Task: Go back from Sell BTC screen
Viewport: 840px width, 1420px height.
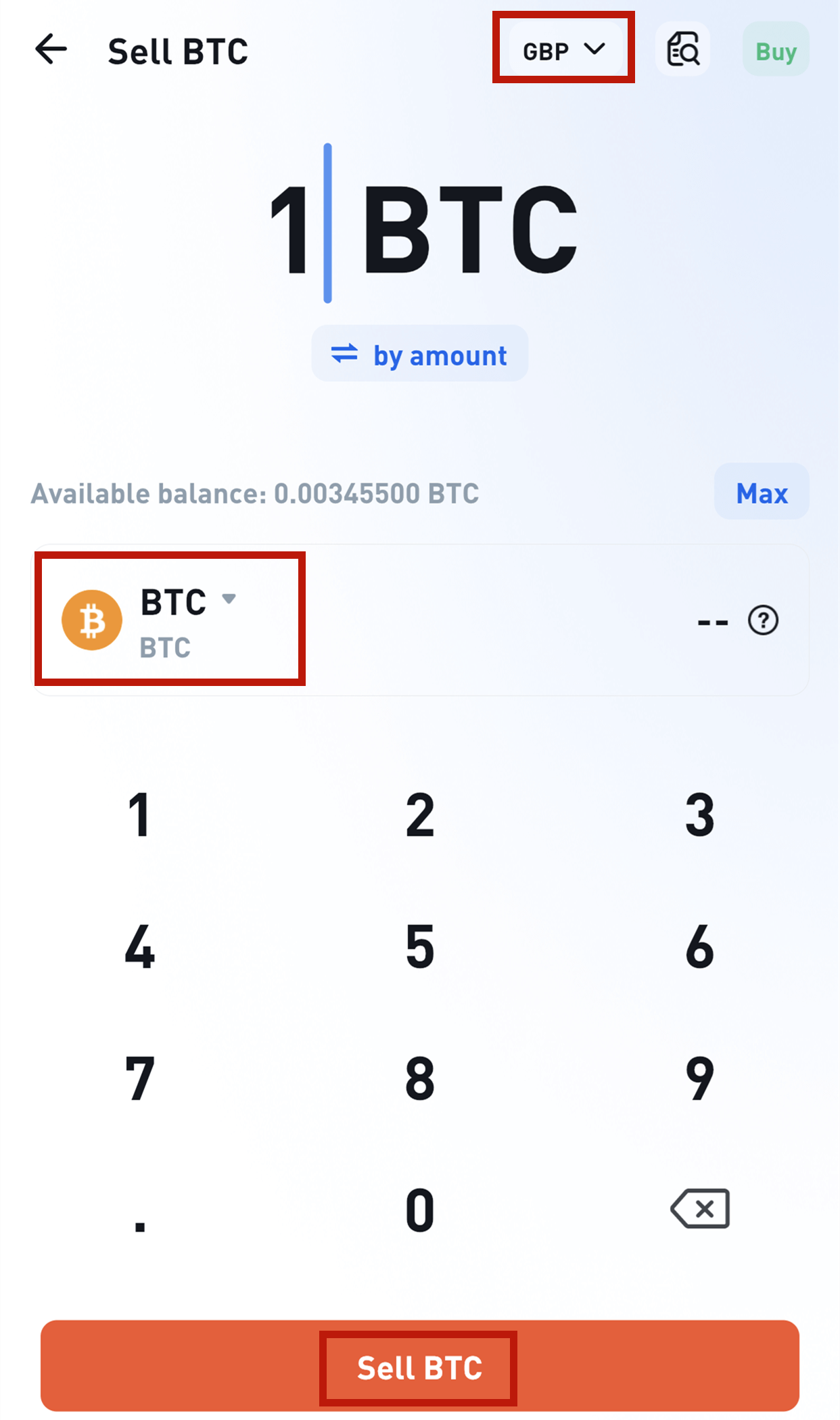Action: (x=51, y=50)
